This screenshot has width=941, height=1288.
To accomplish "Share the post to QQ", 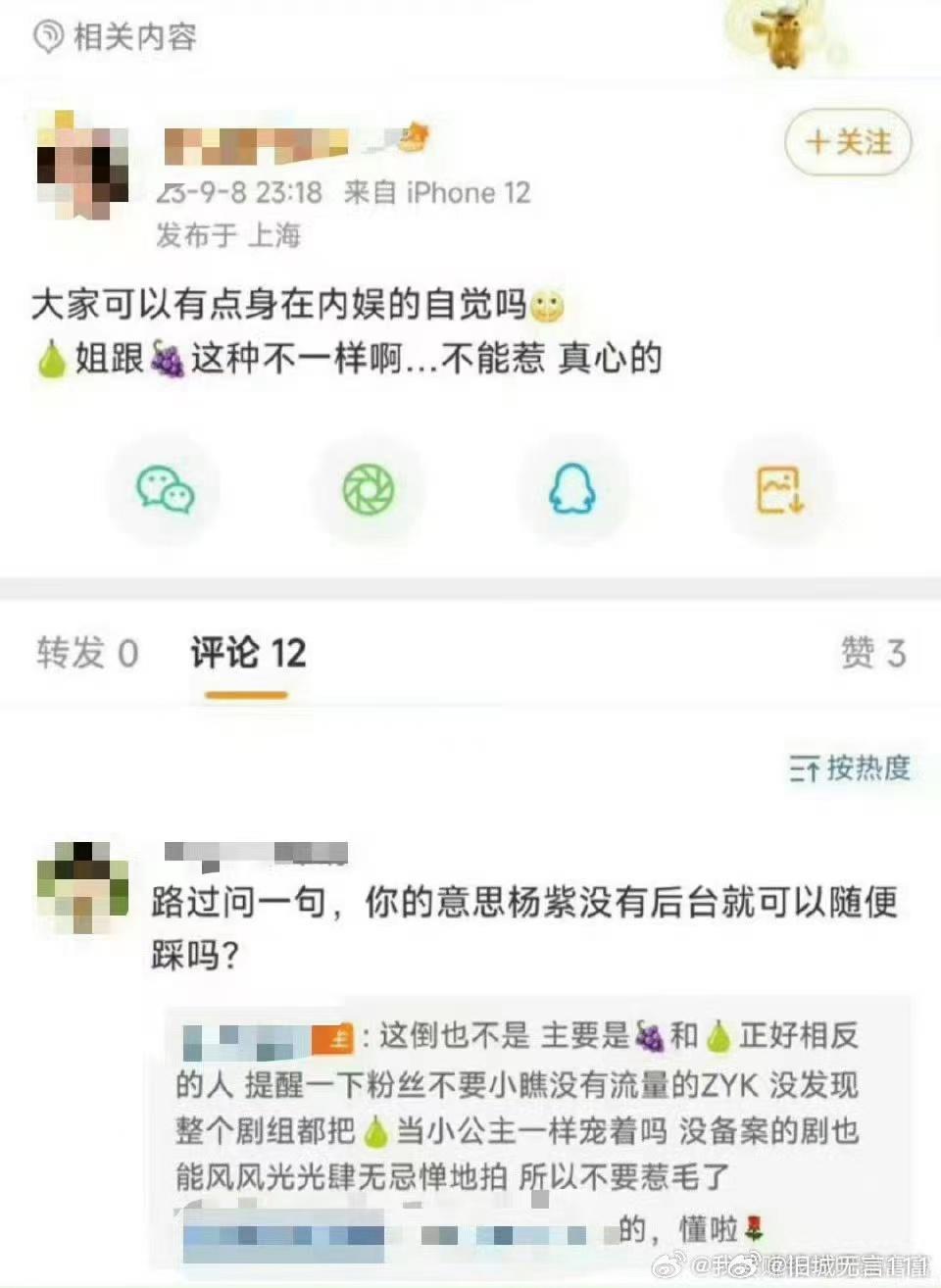I will pos(572,489).
